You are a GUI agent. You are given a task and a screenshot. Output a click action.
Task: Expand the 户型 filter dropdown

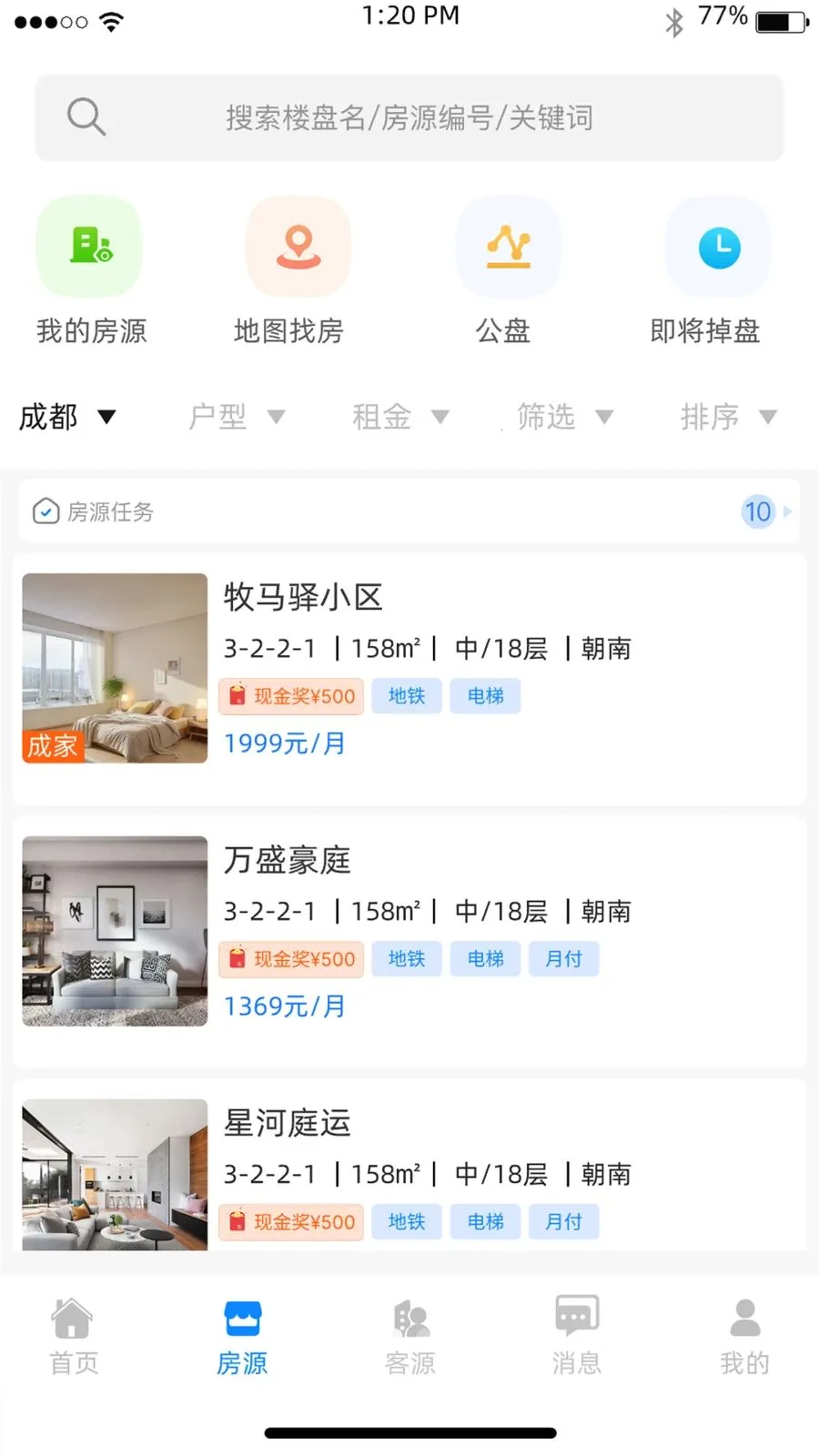tap(237, 417)
